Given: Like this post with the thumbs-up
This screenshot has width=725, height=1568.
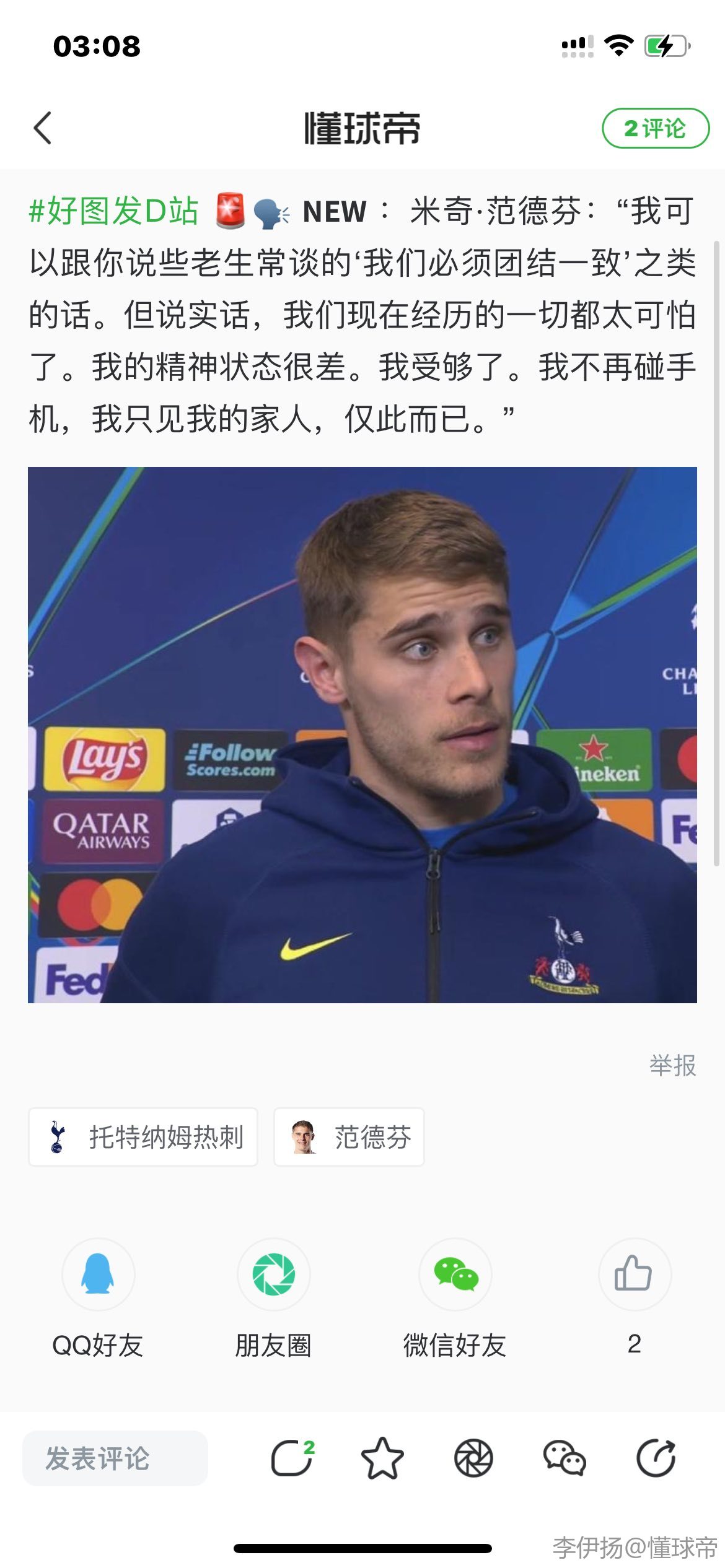Looking at the screenshot, I should (634, 1274).
